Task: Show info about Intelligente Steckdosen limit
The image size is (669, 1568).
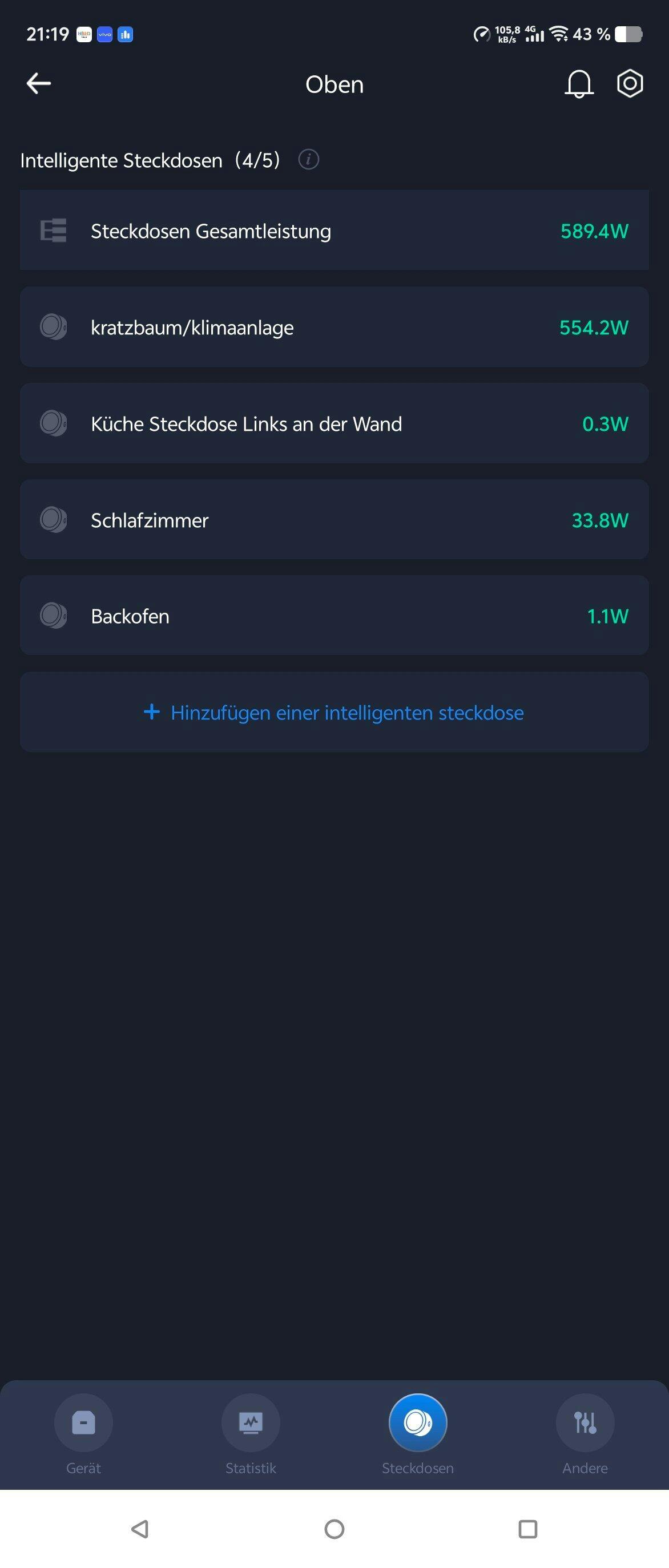Action: (309, 159)
